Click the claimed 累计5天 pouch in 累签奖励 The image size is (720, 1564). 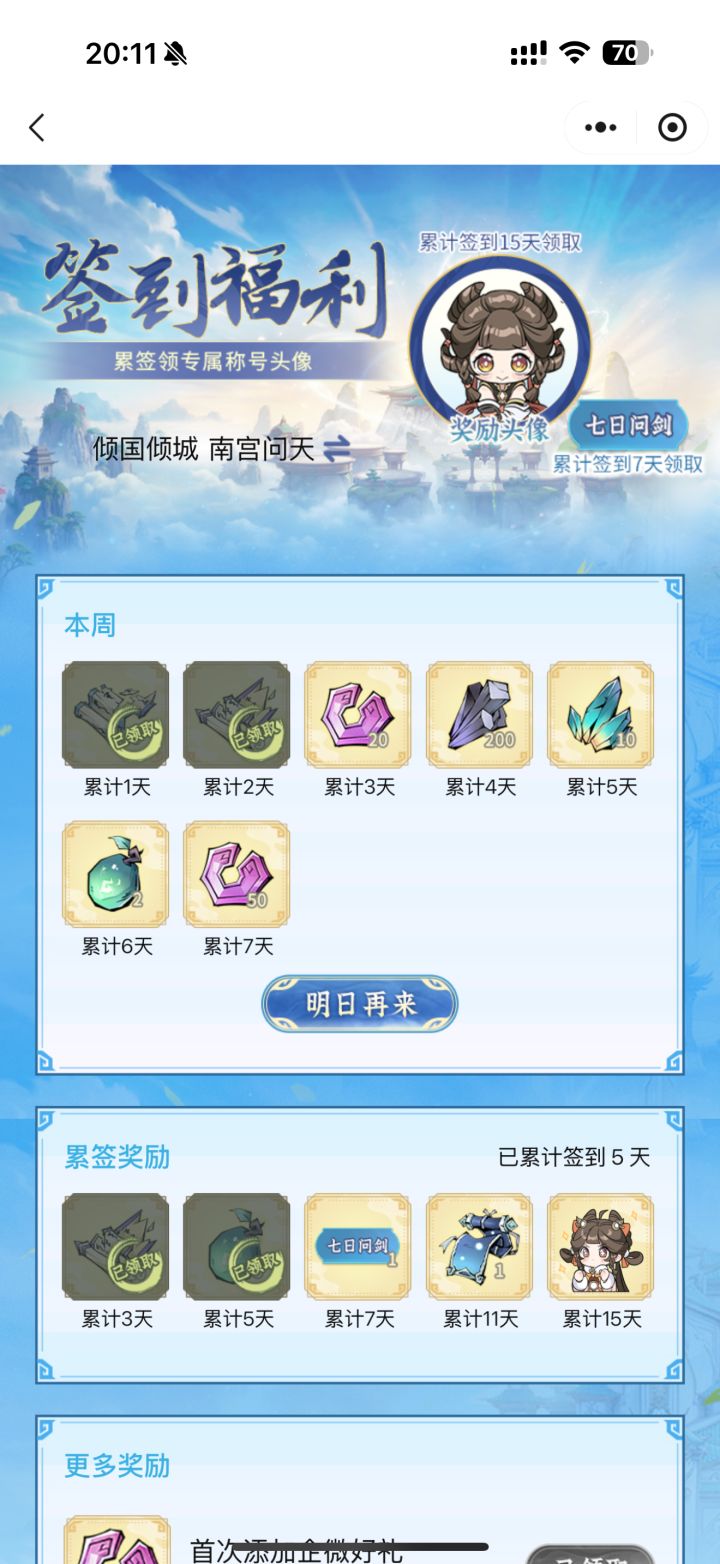[237, 1247]
